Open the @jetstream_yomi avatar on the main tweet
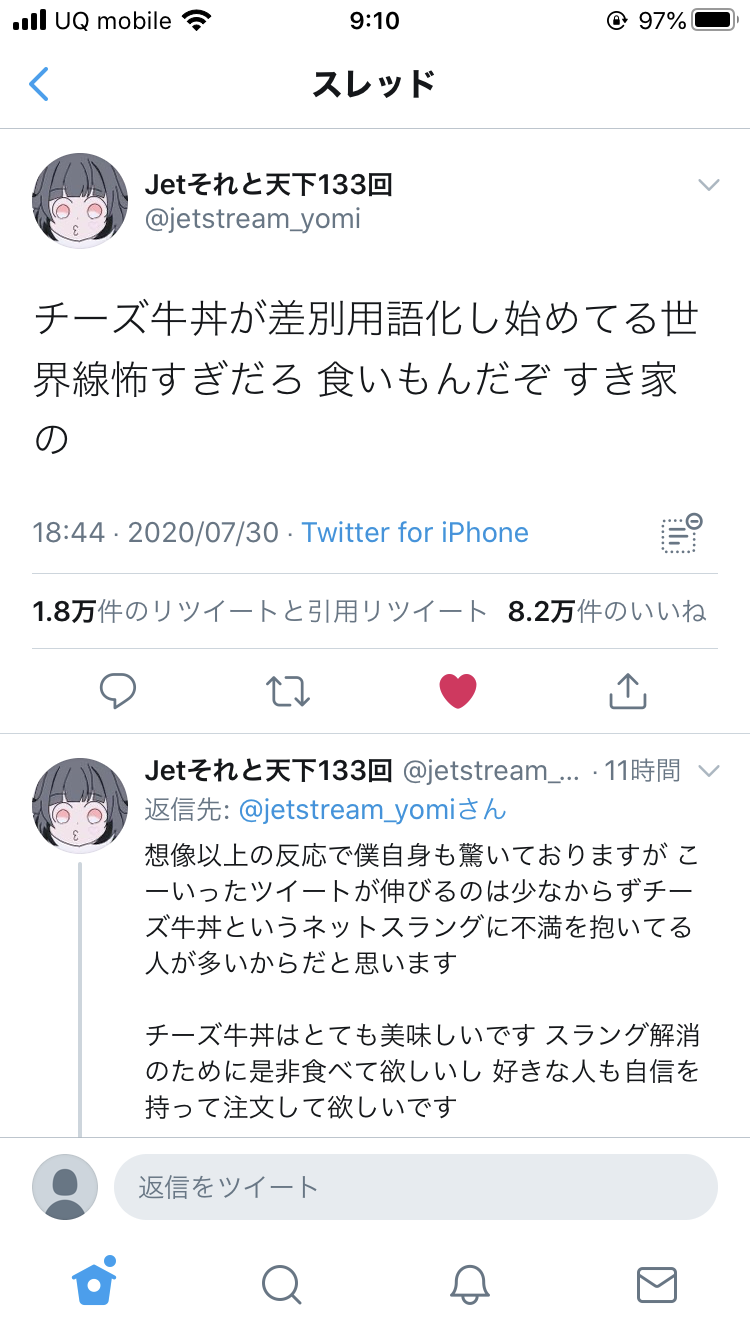Viewport: 750px width, 1334px height. tap(80, 201)
